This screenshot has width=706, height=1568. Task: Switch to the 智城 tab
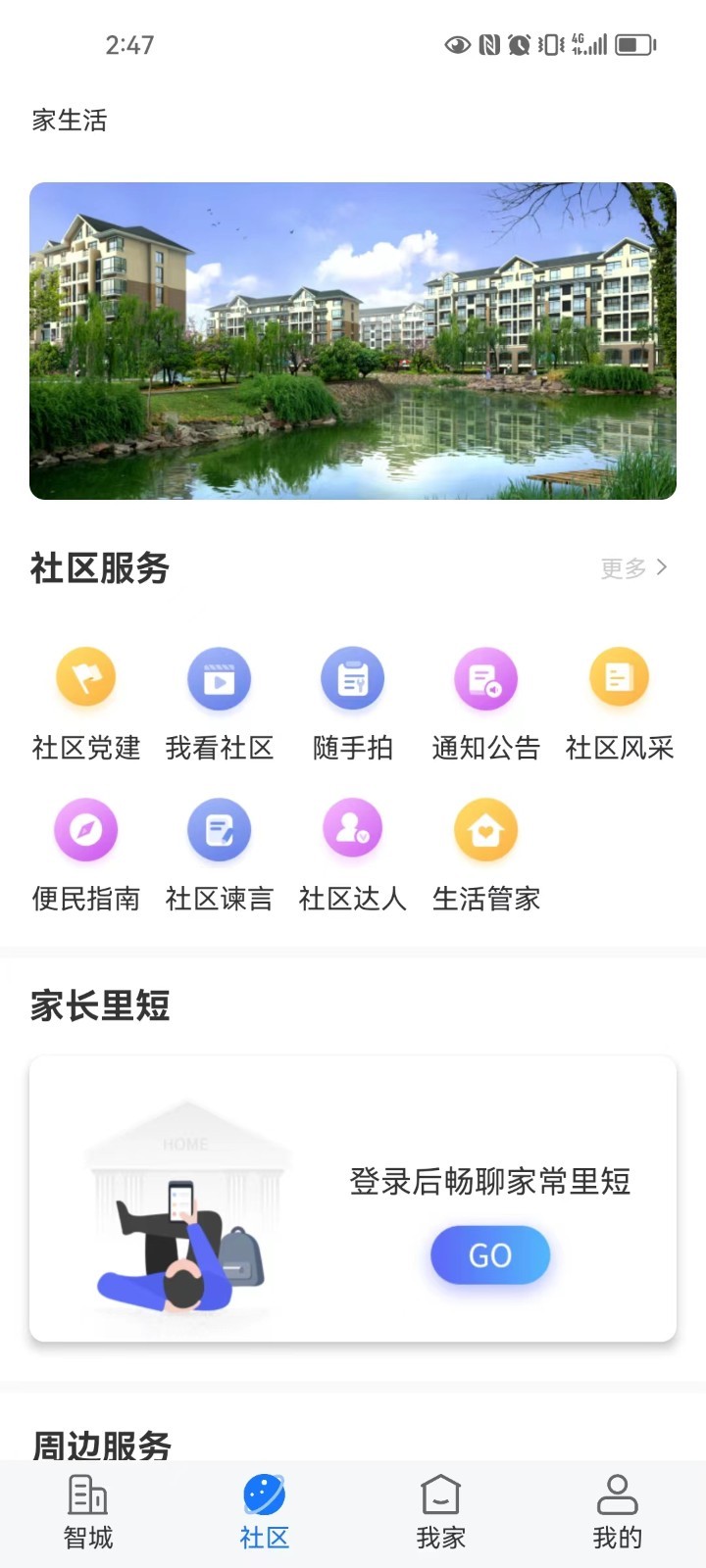(88, 1512)
